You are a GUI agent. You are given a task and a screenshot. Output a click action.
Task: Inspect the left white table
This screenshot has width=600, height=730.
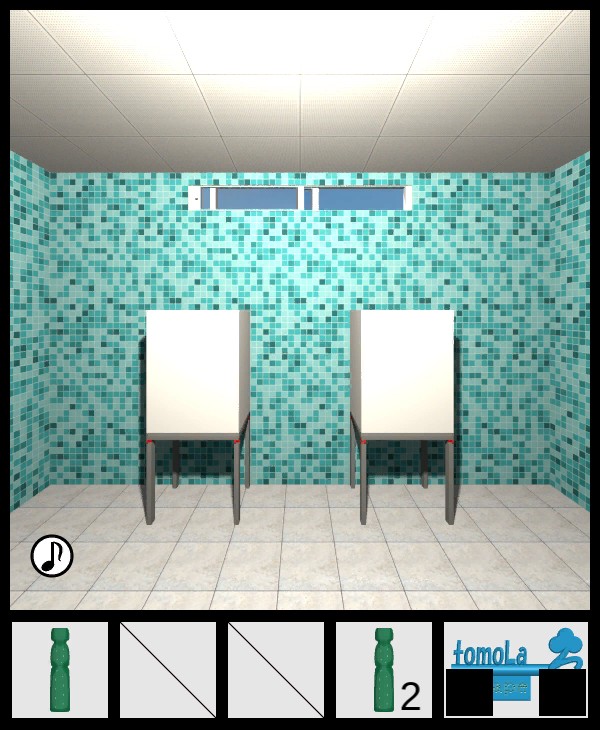tap(197, 375)
